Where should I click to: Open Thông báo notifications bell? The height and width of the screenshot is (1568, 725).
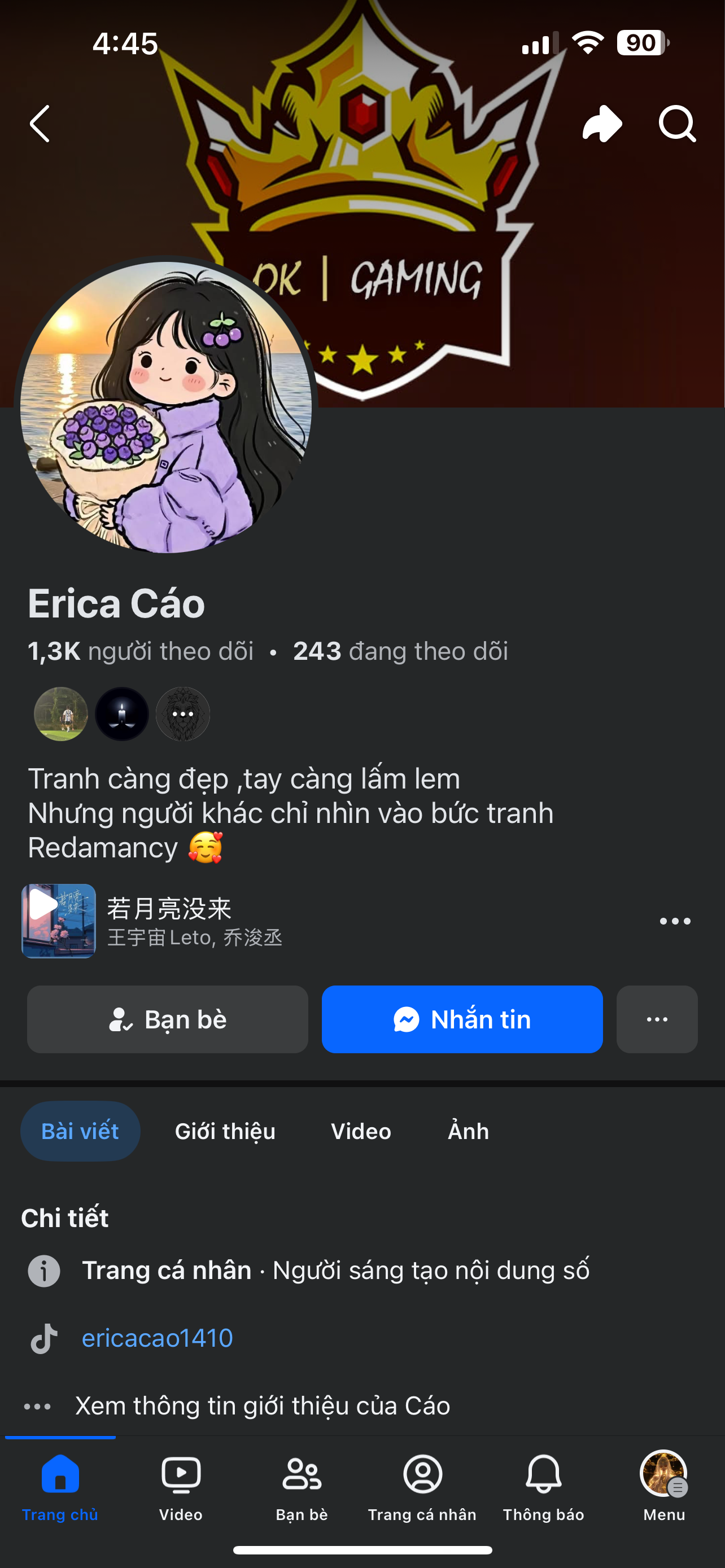(x=543, y=1486)
